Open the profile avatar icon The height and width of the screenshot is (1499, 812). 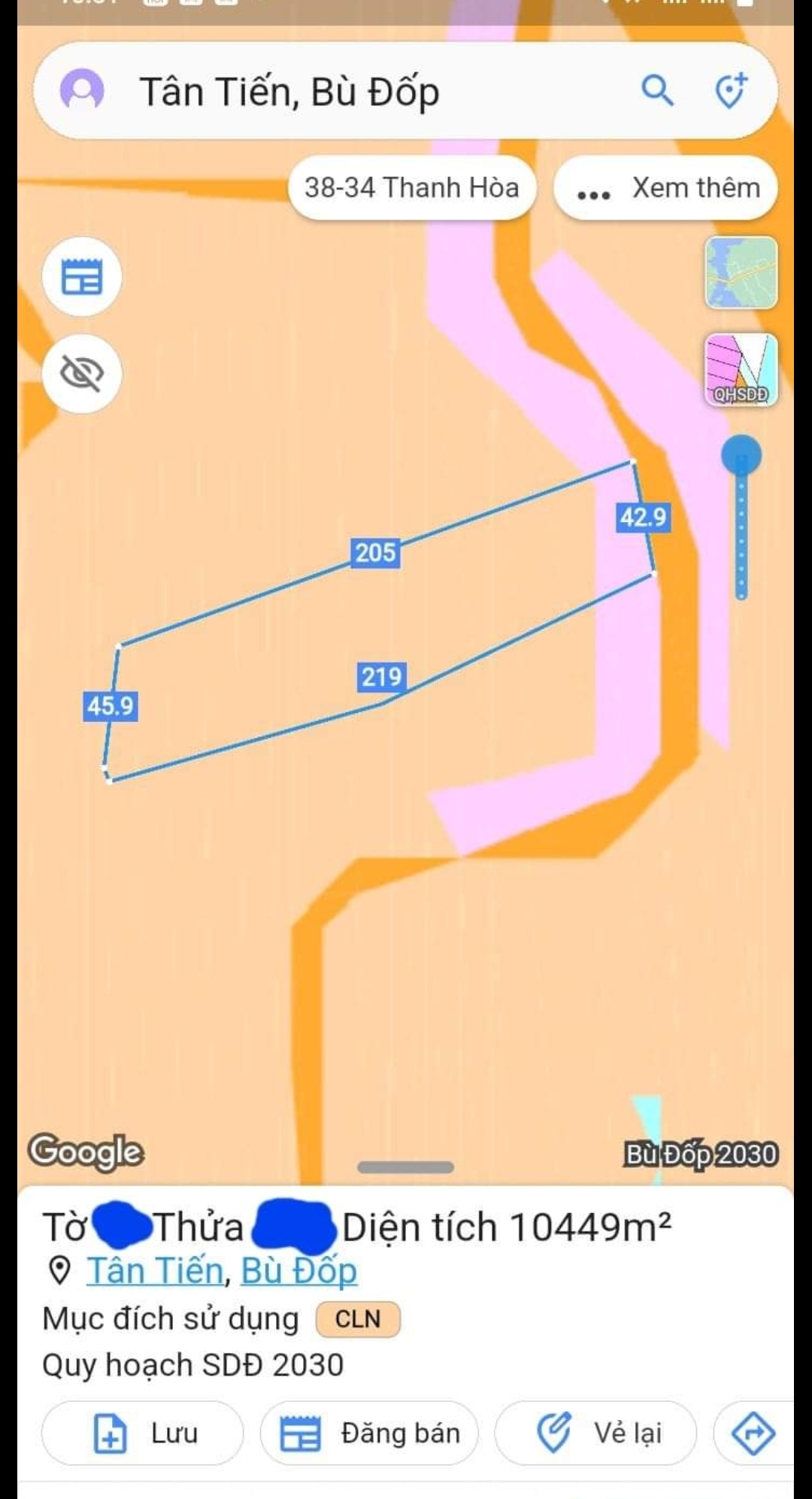82,91
